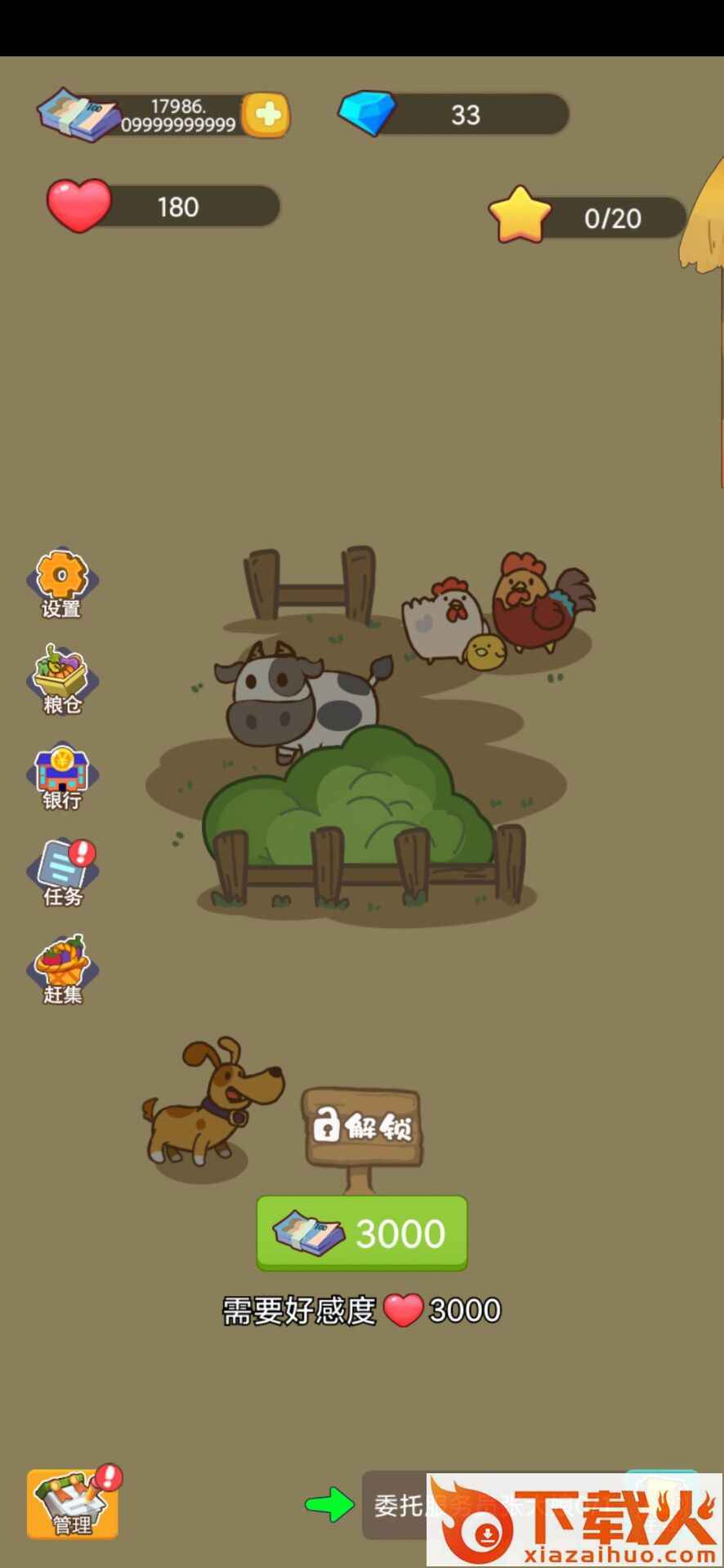Tap the 解锁 unlock signpost
The height and width of the screenshot is (1568, 724).
pyautogui.click(x=363, y=1127)
